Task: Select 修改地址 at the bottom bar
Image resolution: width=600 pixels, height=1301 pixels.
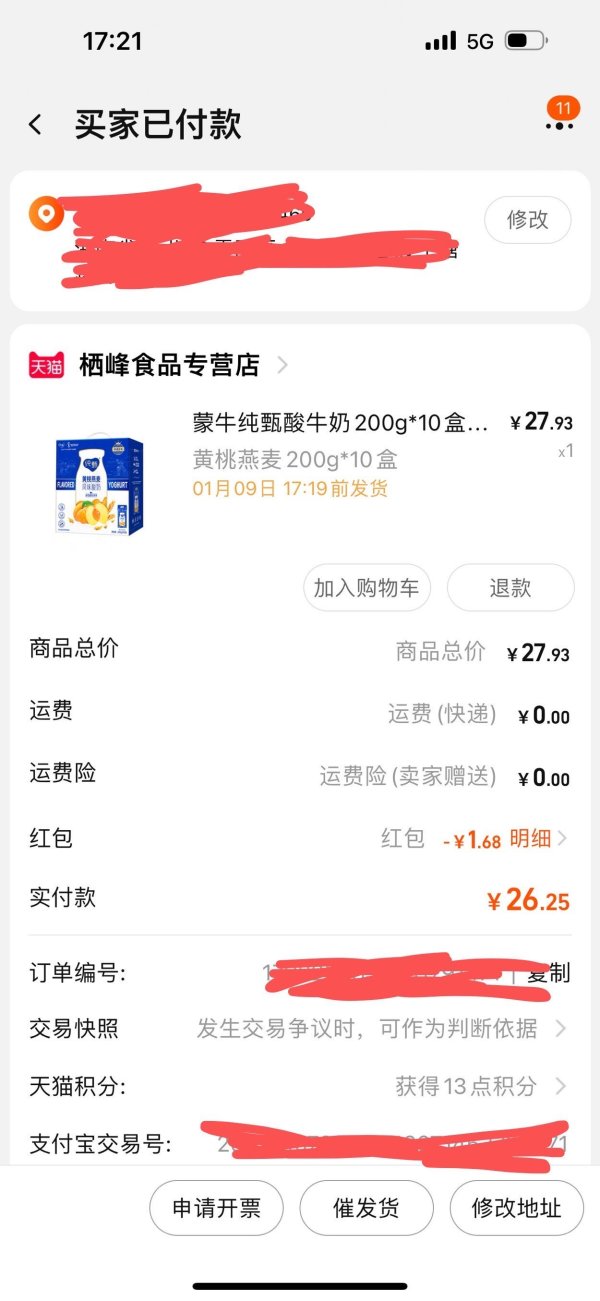Action: point(516,1208)
